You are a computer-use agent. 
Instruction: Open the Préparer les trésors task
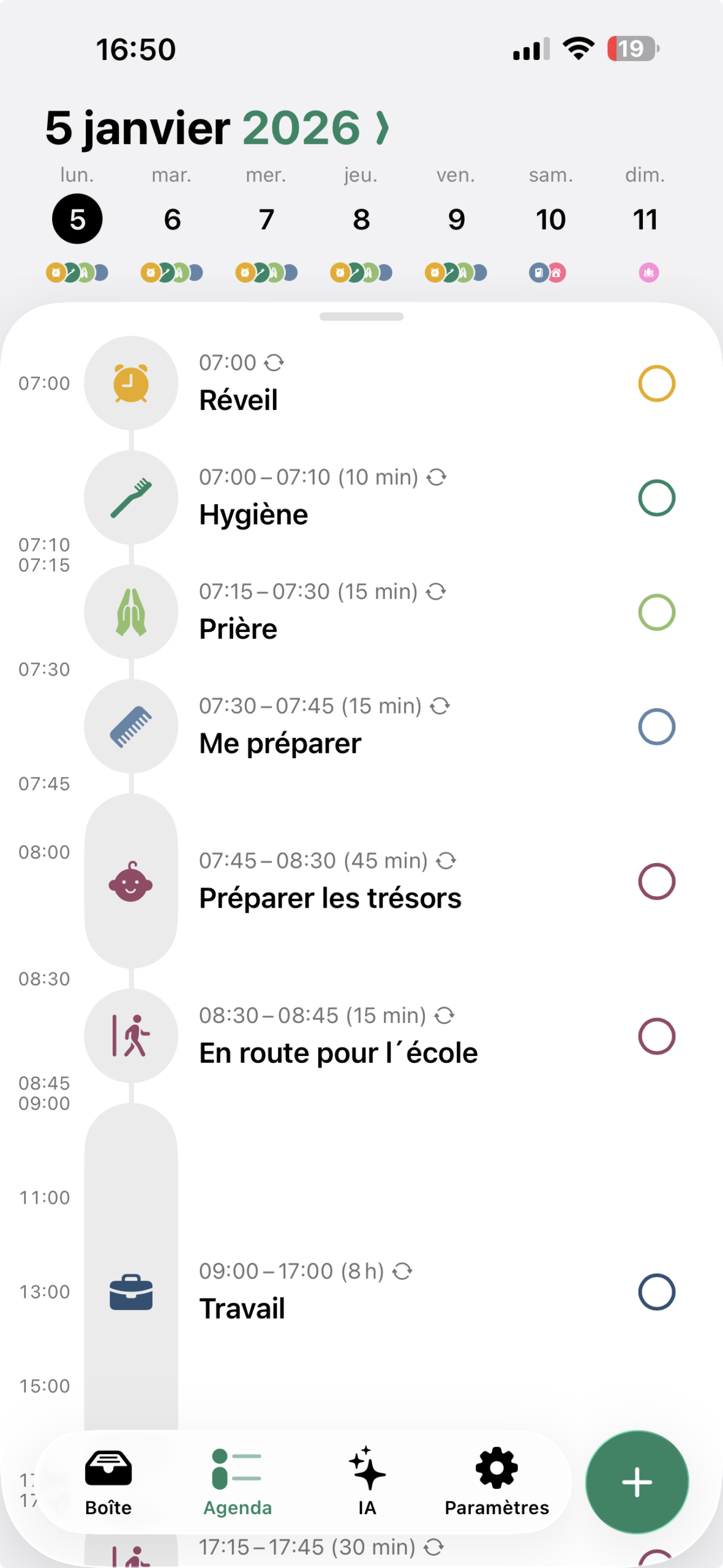pos(331,882)
